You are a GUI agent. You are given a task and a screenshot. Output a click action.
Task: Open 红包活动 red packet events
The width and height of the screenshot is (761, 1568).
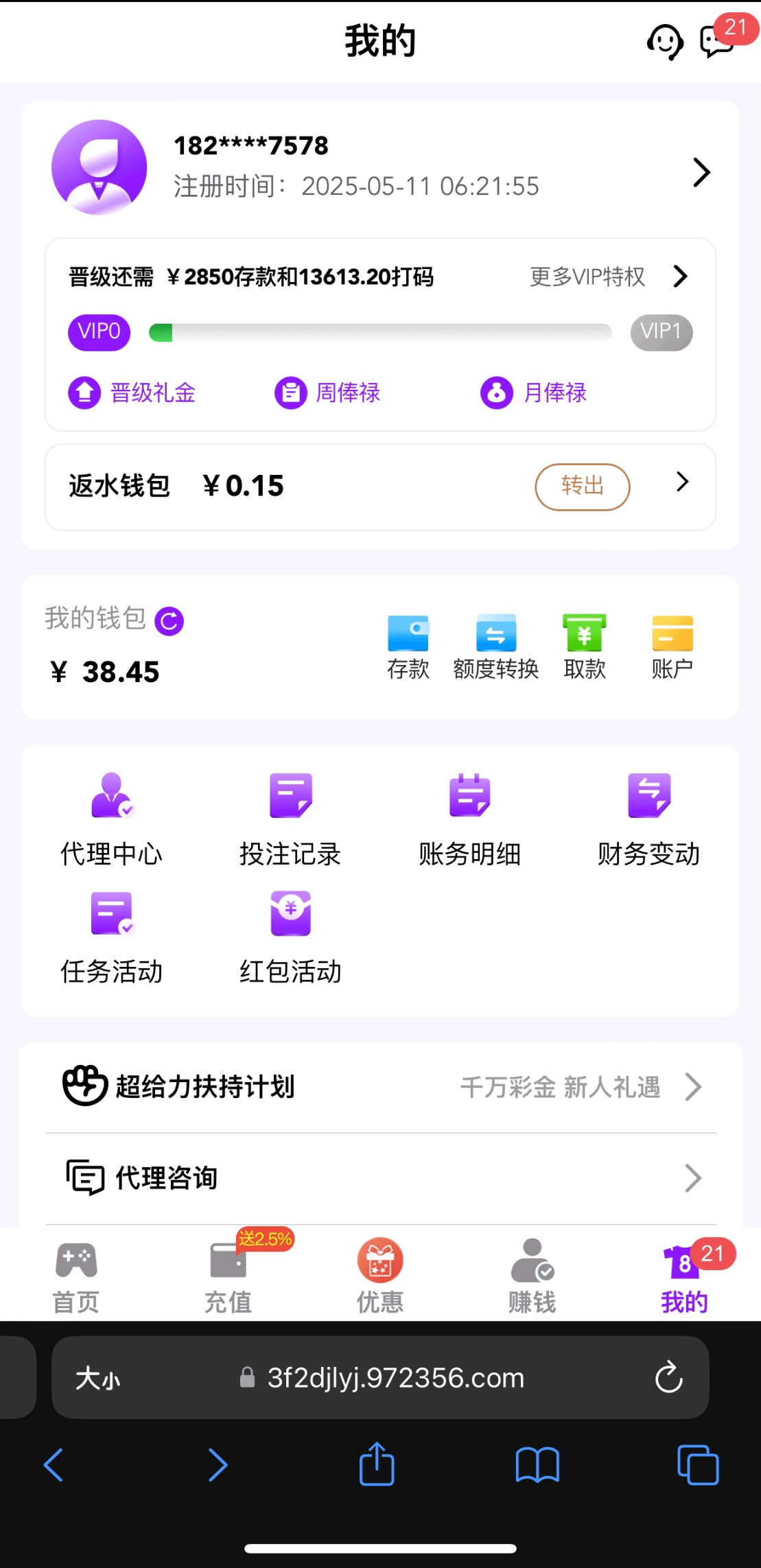[290, 937]
